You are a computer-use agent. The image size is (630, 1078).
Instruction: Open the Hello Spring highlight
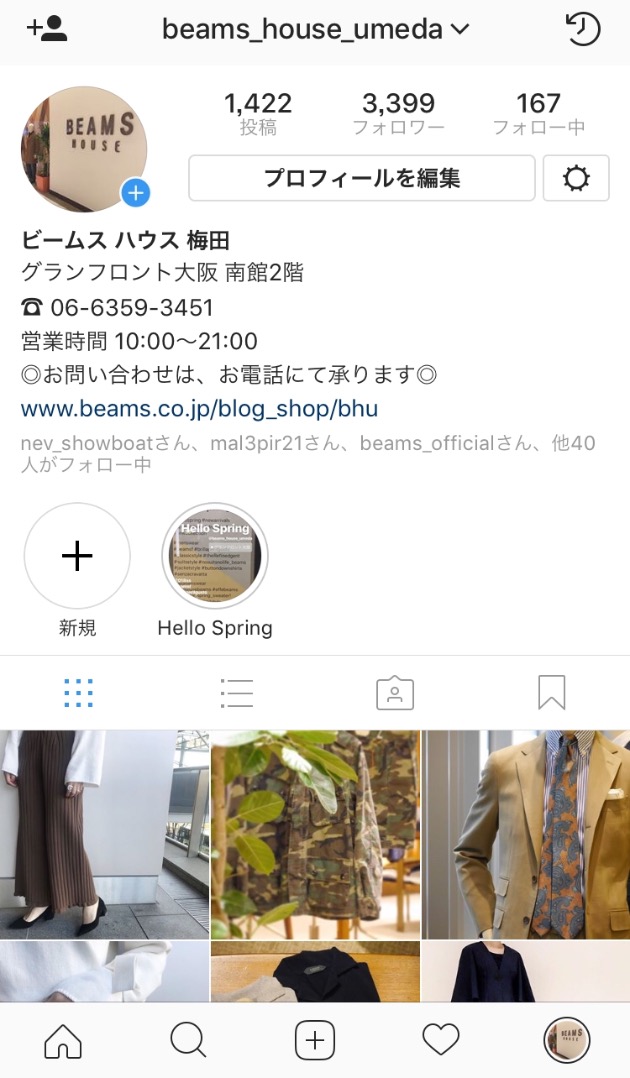pos(215,557)
